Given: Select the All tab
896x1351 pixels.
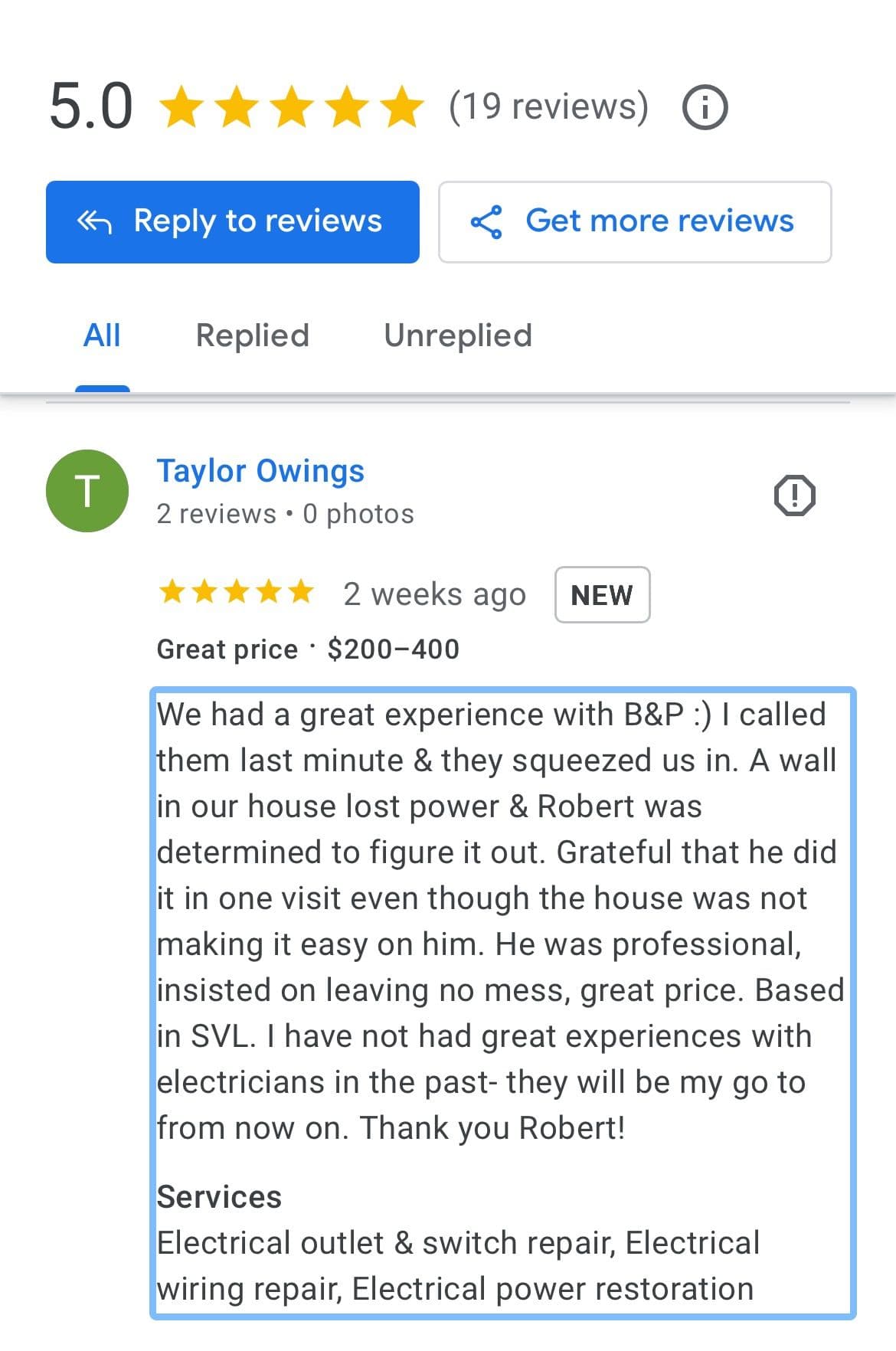Looking at the screenshot, I should pyautogui.click(x=102, y=335).
